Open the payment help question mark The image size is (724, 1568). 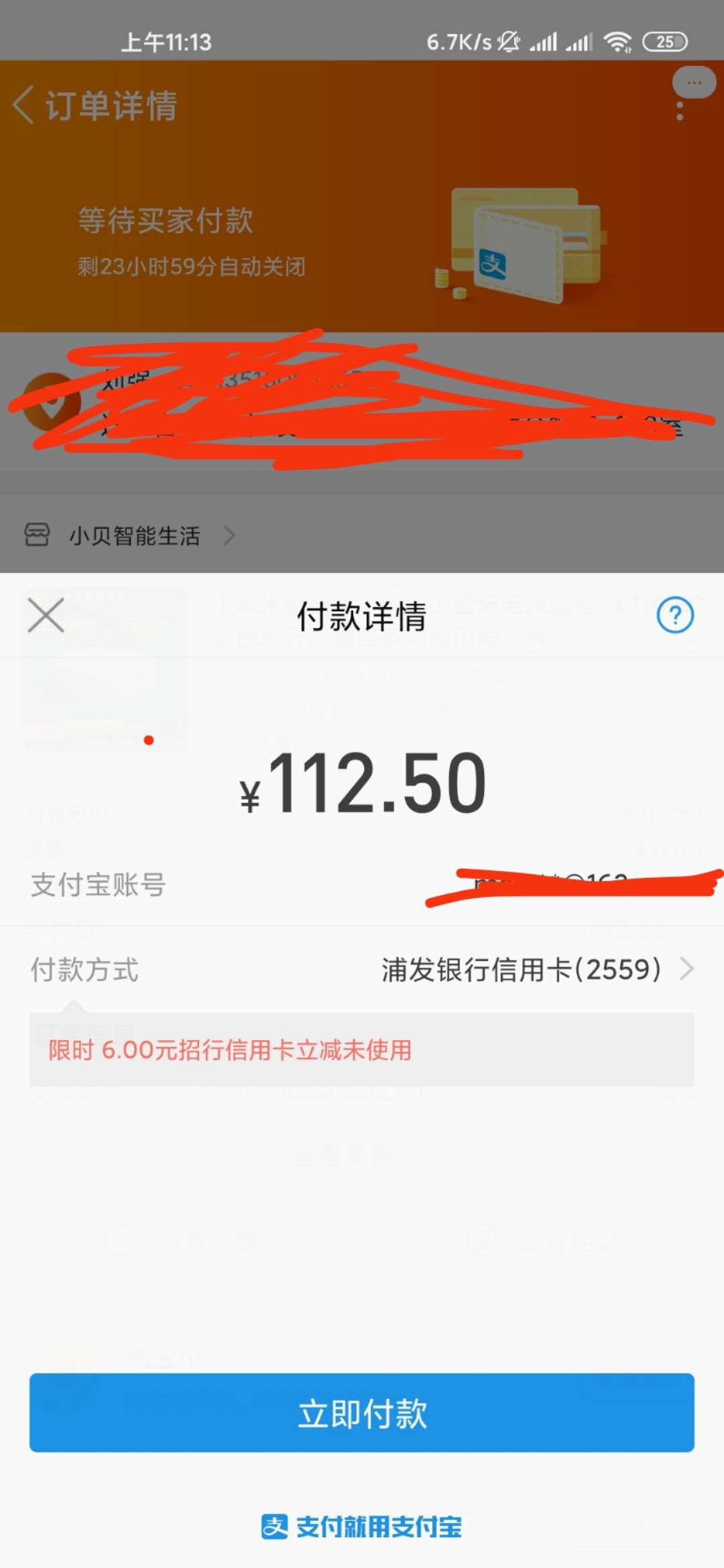tap(674, 615)
